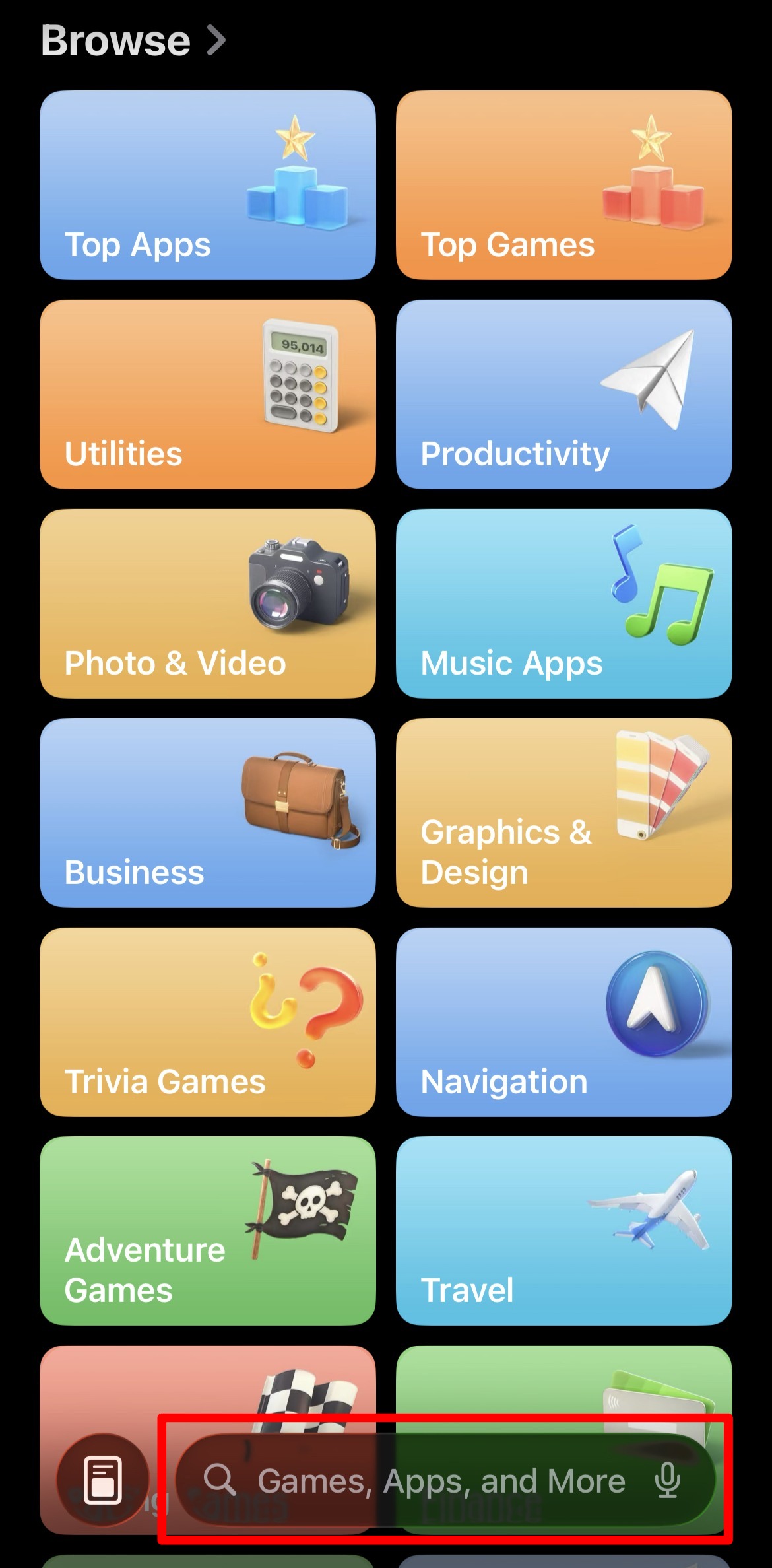The width and height of the screenshot is (772, 1568).
Task: Open the Music Apps category
Action: (563, 603)
